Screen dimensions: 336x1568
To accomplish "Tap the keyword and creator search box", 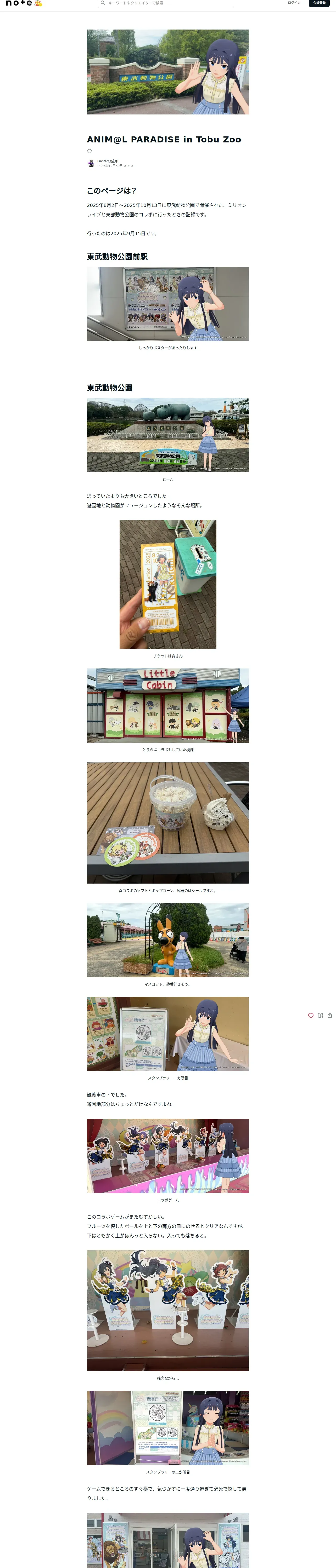I will pos(165,3).
